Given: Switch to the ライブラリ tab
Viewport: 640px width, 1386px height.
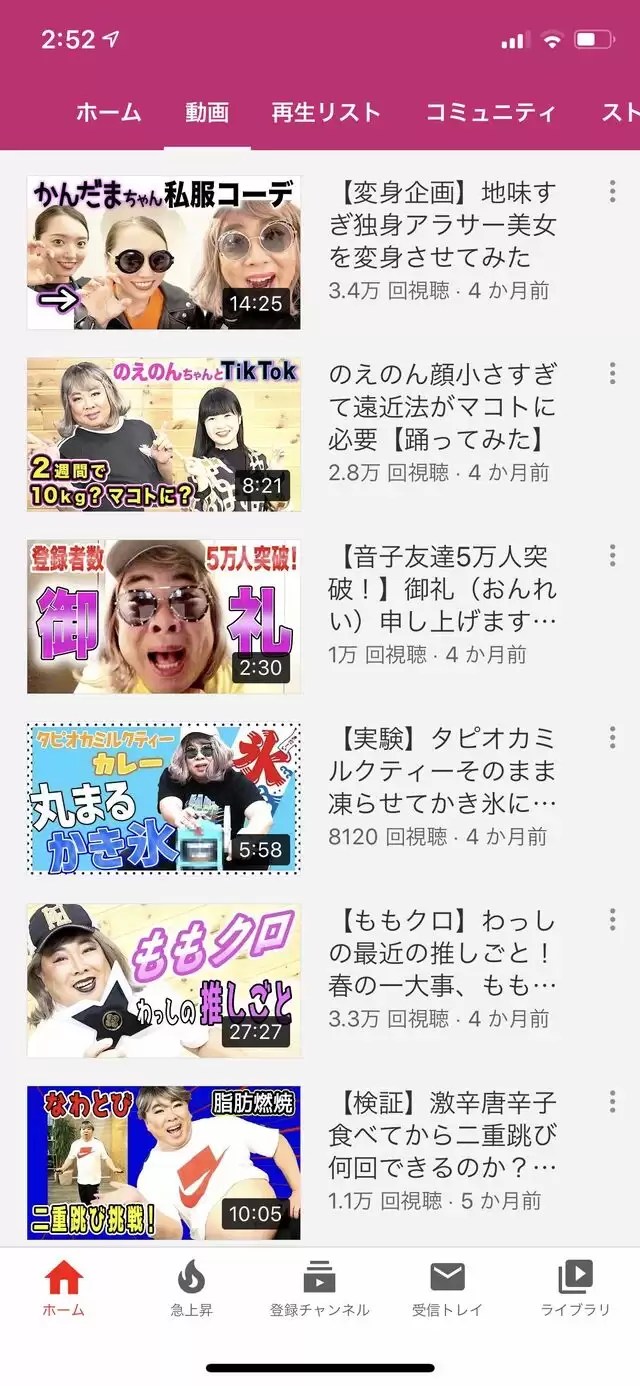Looking at the screenshot, I should (575, 1288).
